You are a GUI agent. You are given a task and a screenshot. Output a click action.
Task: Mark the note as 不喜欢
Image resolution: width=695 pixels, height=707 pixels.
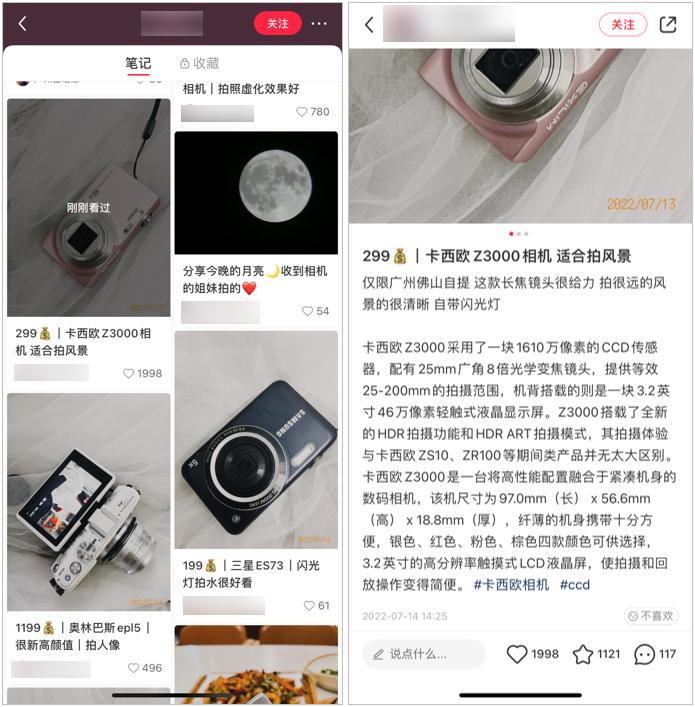point(651,616)
